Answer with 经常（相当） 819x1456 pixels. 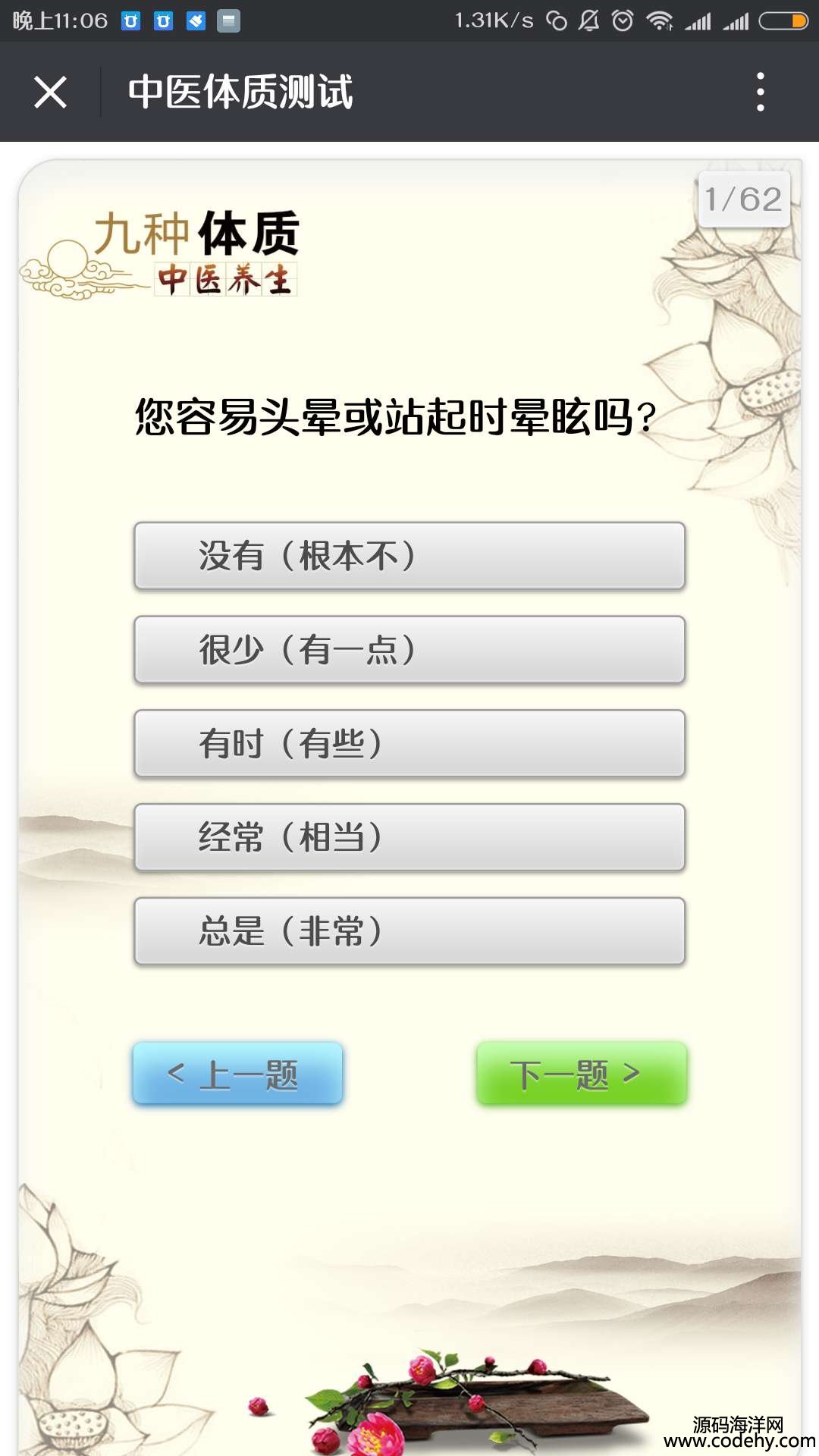[409, 838]
